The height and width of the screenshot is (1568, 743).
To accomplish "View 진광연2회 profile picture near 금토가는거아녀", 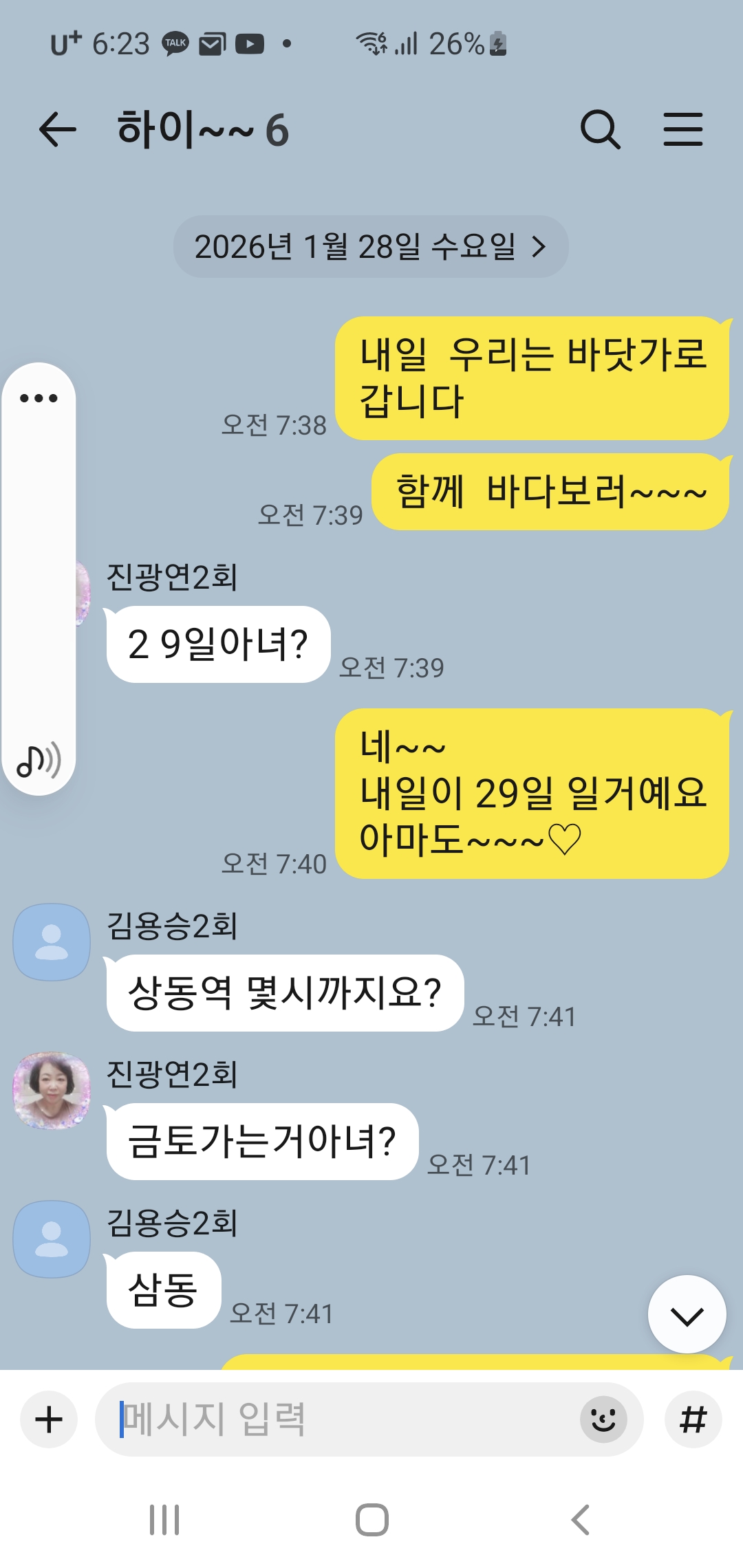I will 52,1091.
